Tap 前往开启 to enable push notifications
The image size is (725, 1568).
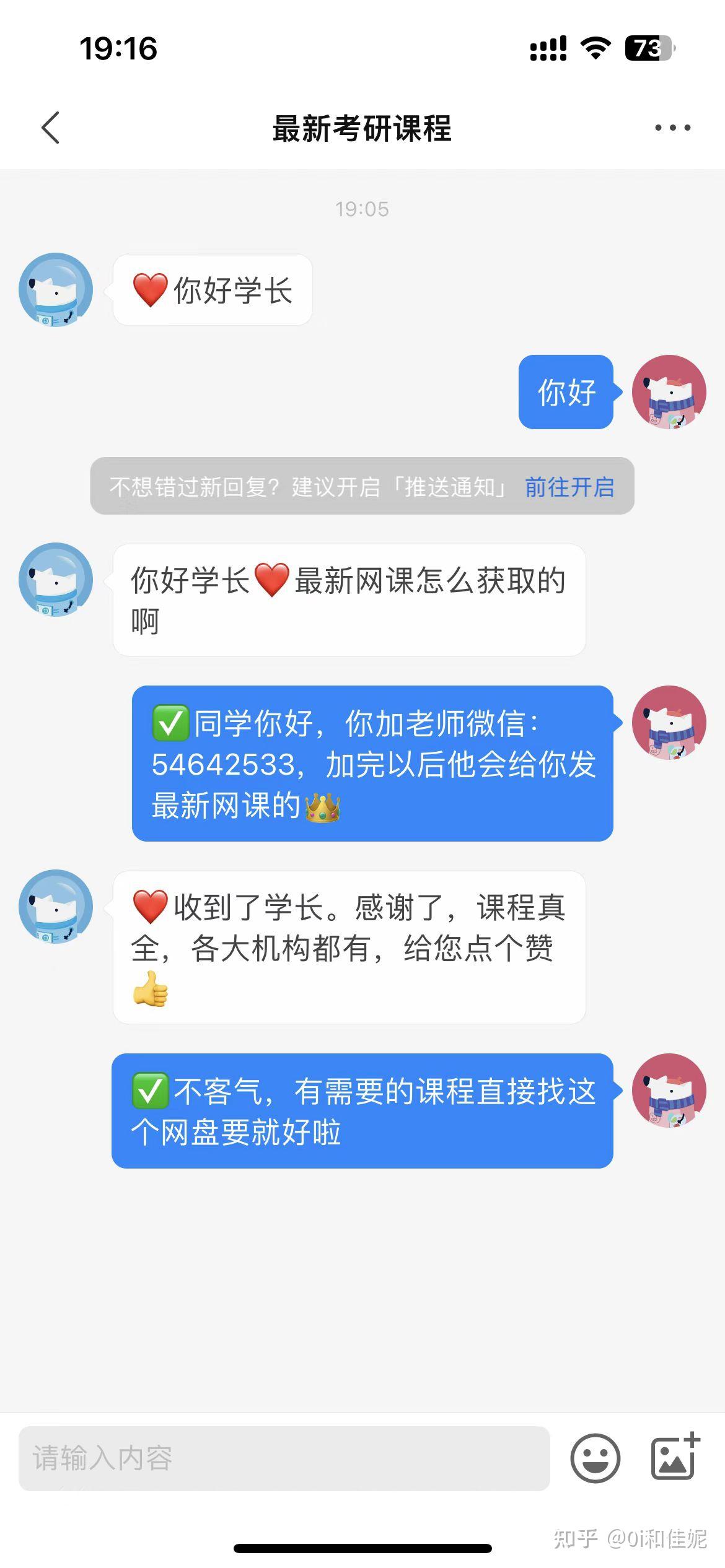(569, 487)
